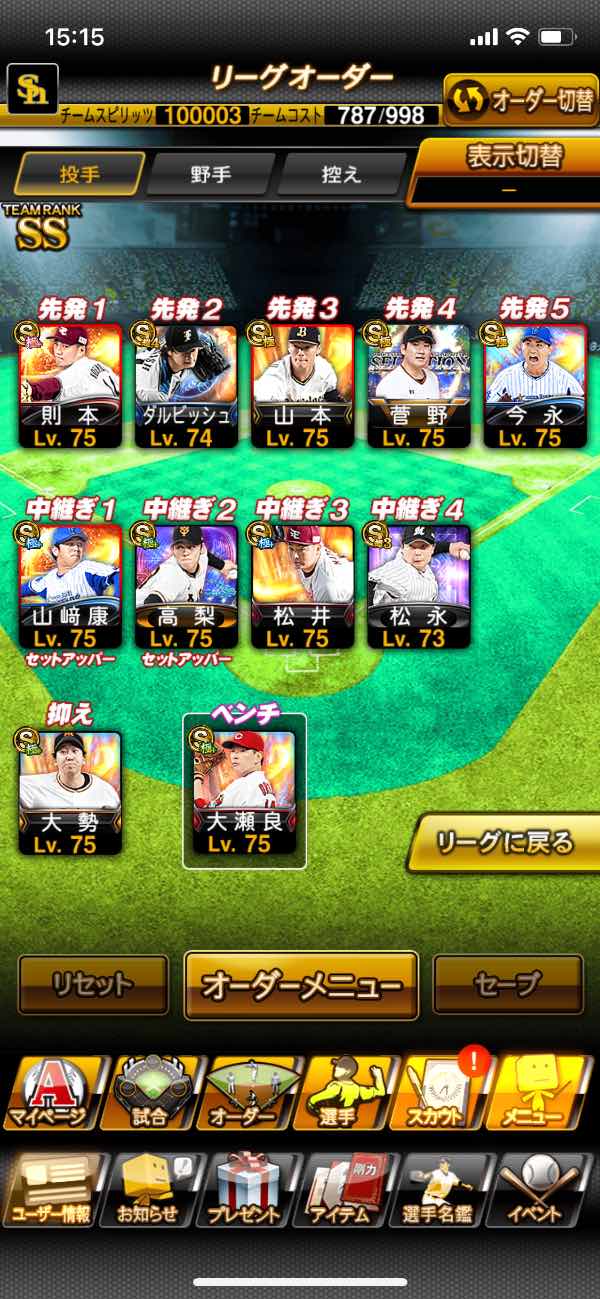The height and width of the screenshot is (1299, 600).
Task: Select reliever card 山﨑康
Action: 70,585
